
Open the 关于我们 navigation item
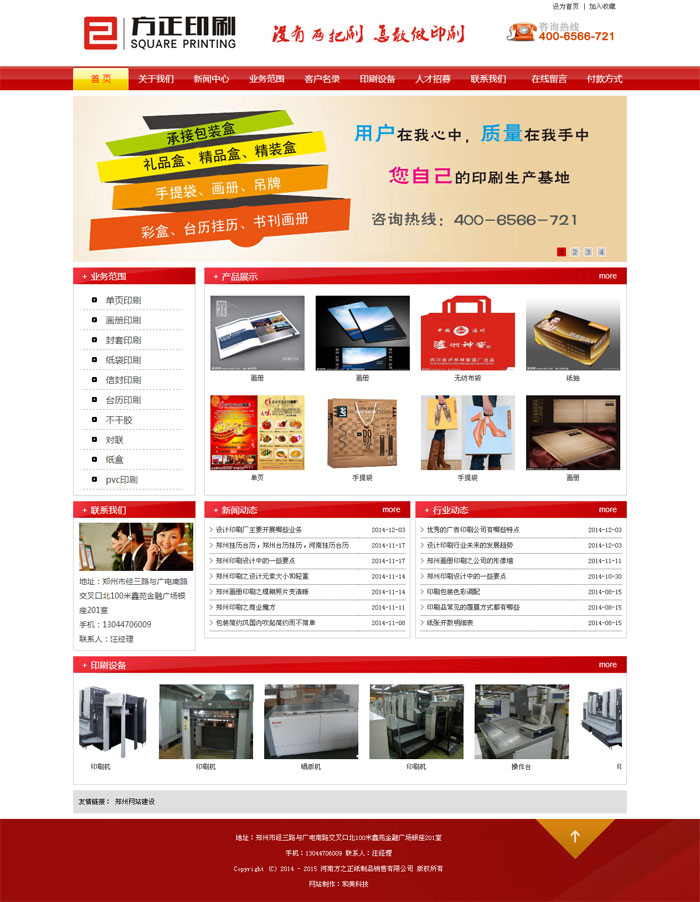(155, 78)
